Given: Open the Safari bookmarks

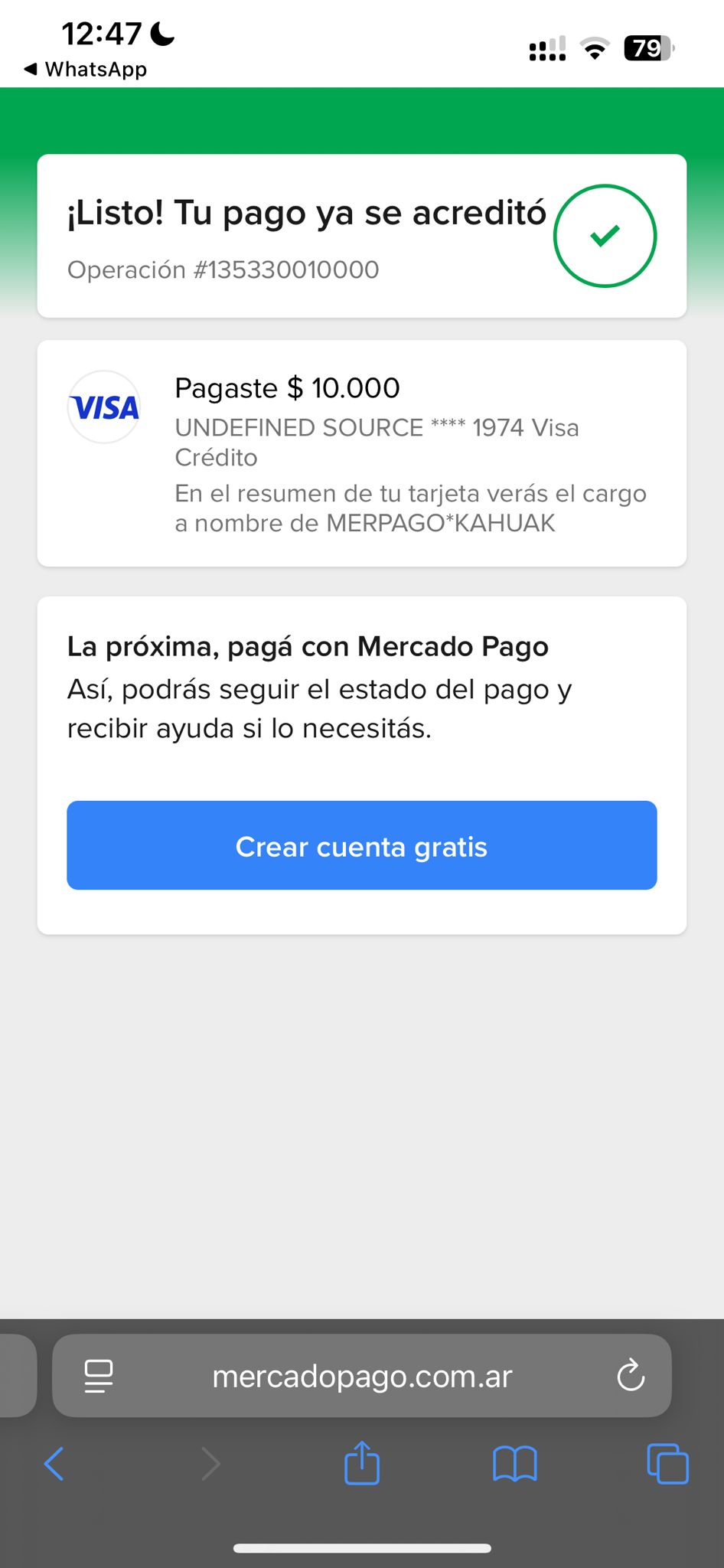Looking at the screenshot, I should pos(515,1464).
